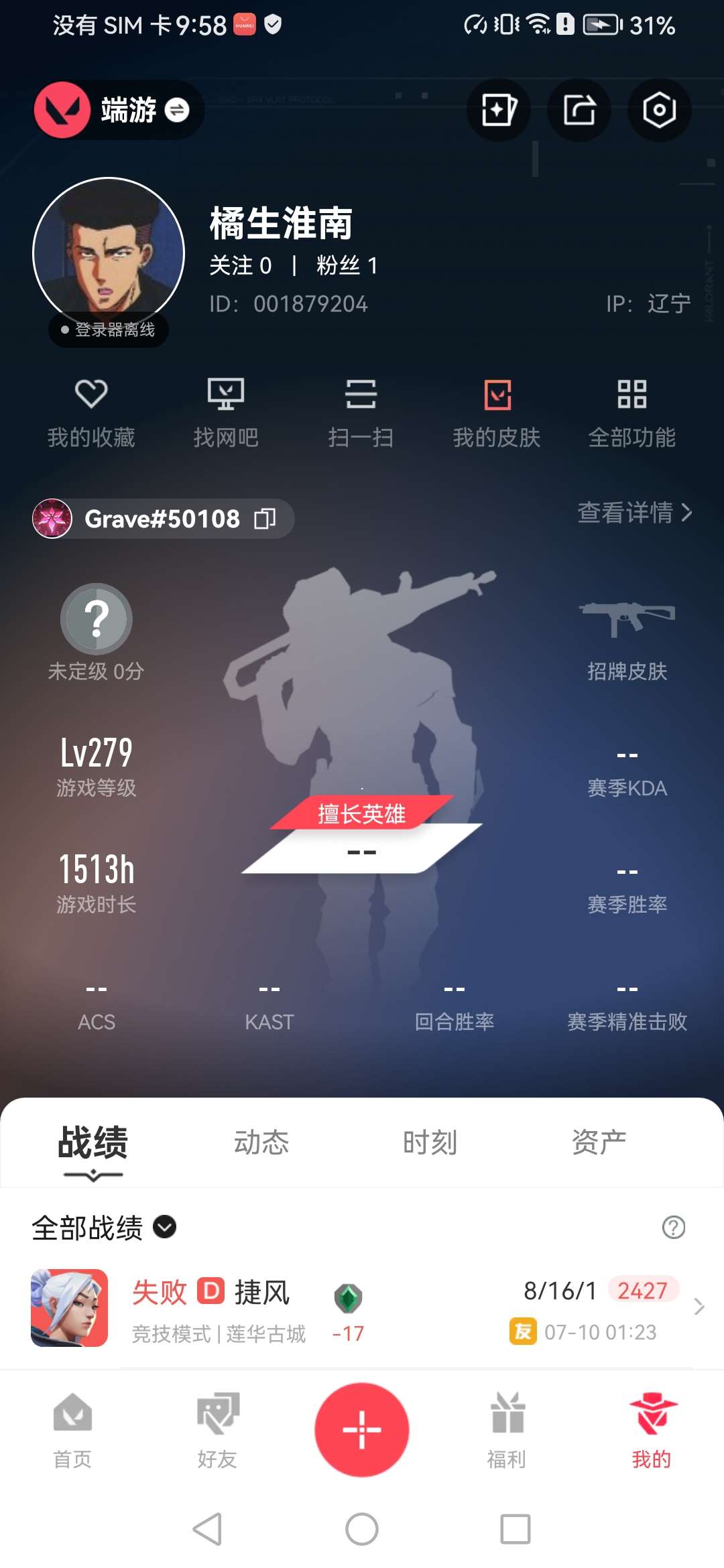Go to 首页 home tab
The width and height of the screenshot is (724, 1568).
[x=72, y=1430]
